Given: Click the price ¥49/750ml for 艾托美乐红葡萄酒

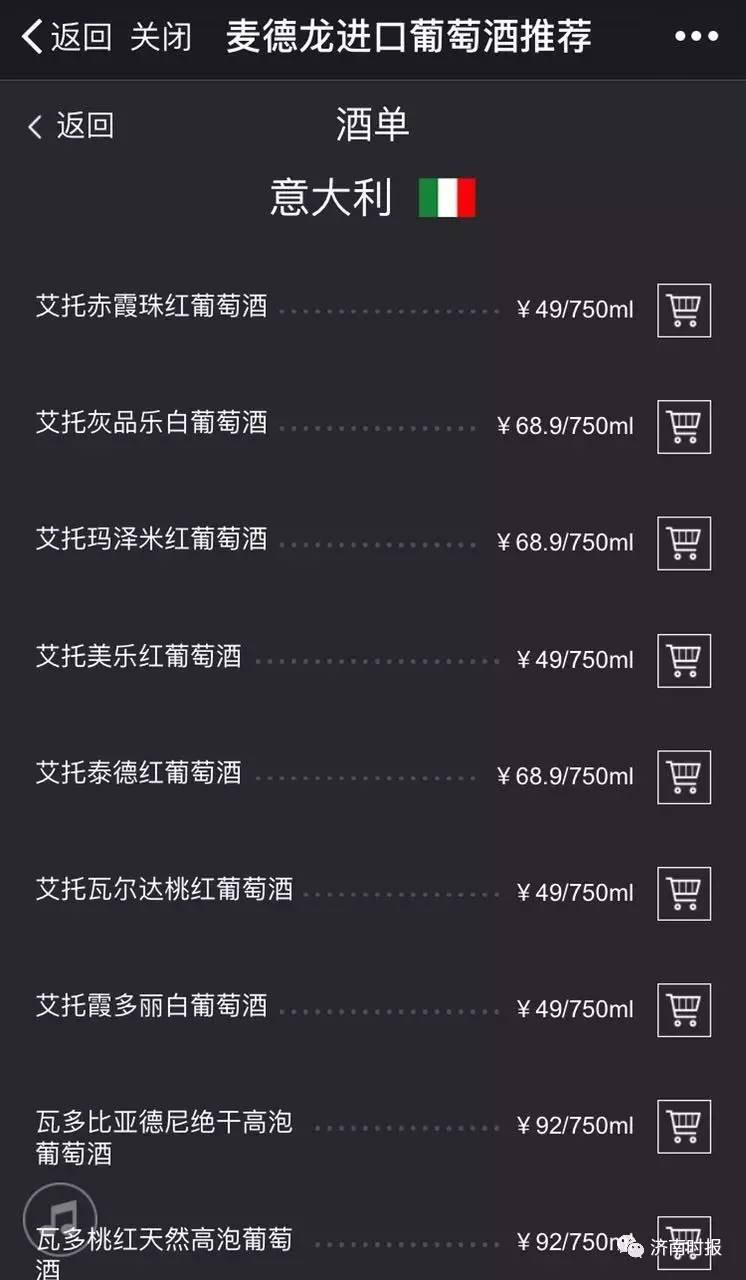Looking at the screenshot, I should click(574, 660).
